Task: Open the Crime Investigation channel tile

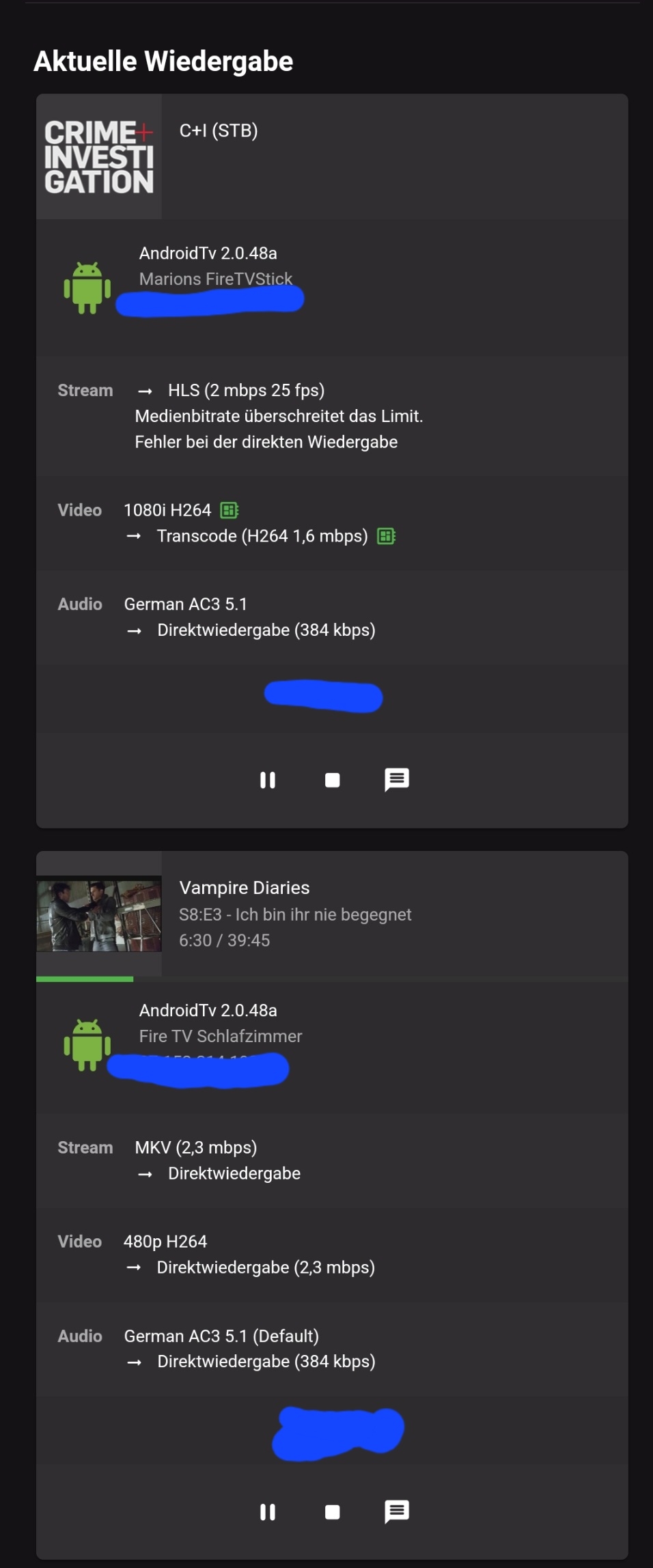Action: 99,157
